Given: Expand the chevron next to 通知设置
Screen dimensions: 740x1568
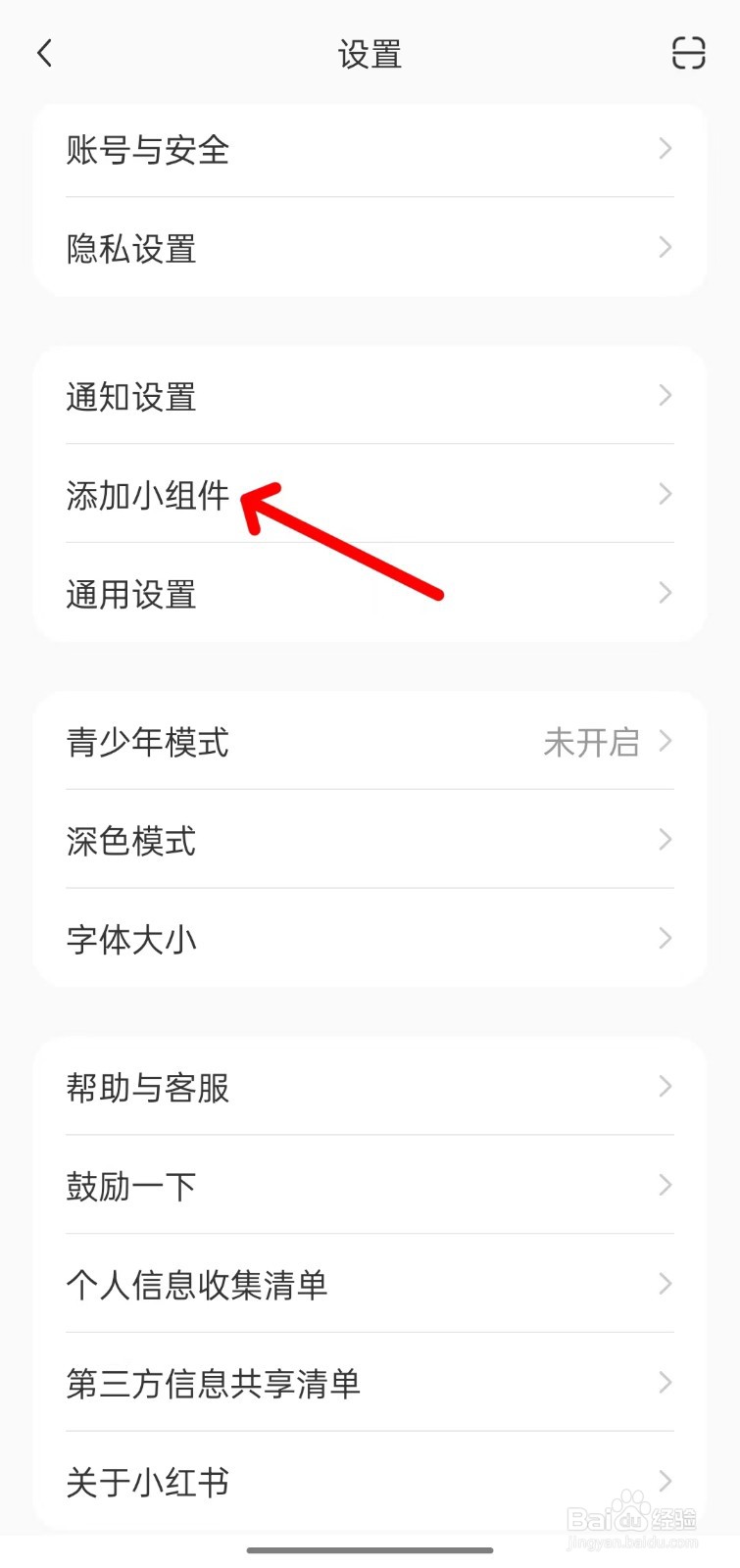Looking at the screenshot, I should point(665,396).
